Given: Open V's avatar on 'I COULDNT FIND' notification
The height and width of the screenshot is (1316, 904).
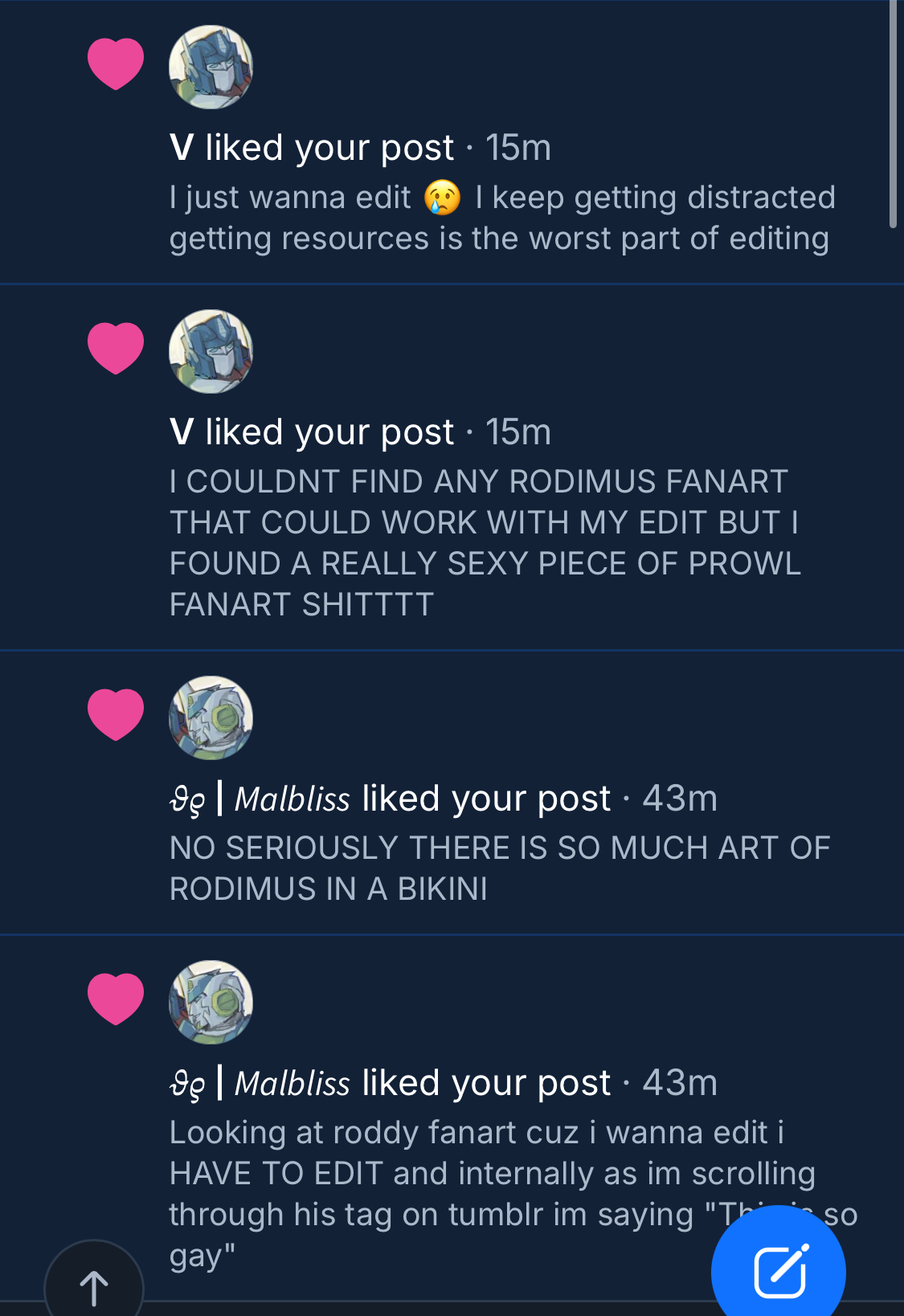Looking at the screenshot, I should pyautogui.click(x=211, y=351).
